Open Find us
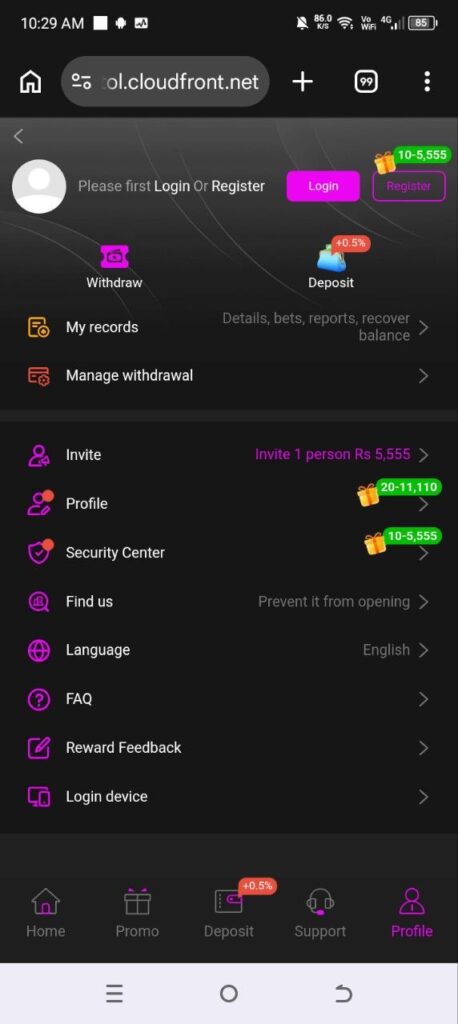Image resolution: width=458 pixels, height=1024 pixels. pos(229,601)
